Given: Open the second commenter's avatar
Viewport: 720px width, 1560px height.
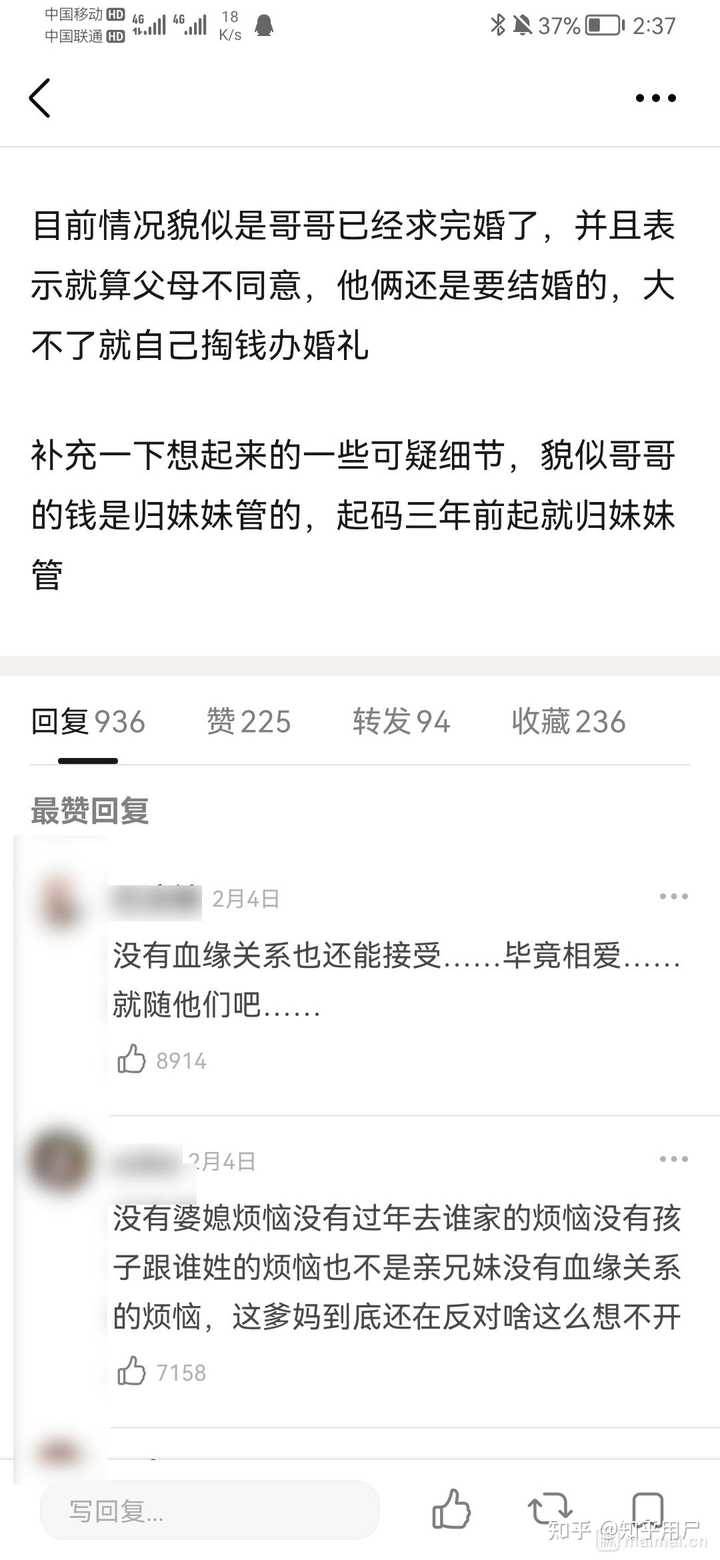Looking at the screenshot, I should tap(60, 1160).
